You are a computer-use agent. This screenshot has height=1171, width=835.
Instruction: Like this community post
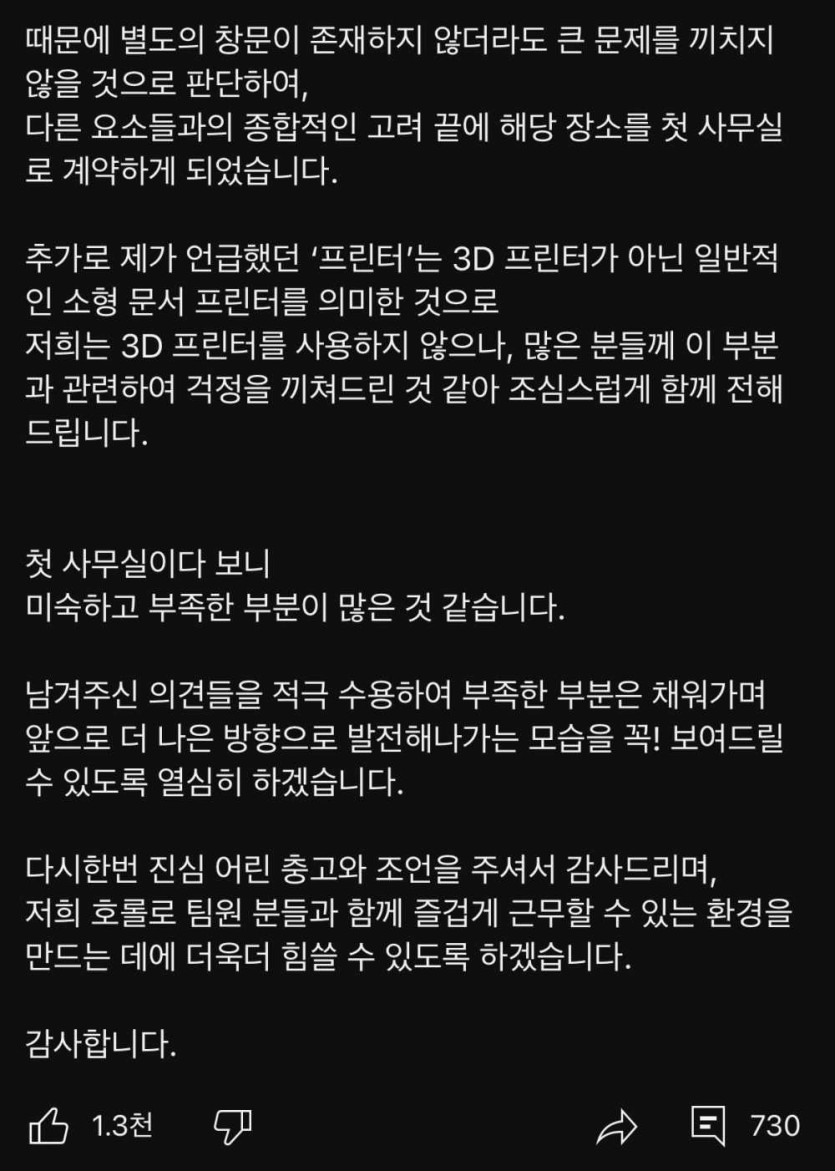pyautogui.click(x=49, y=1127)
